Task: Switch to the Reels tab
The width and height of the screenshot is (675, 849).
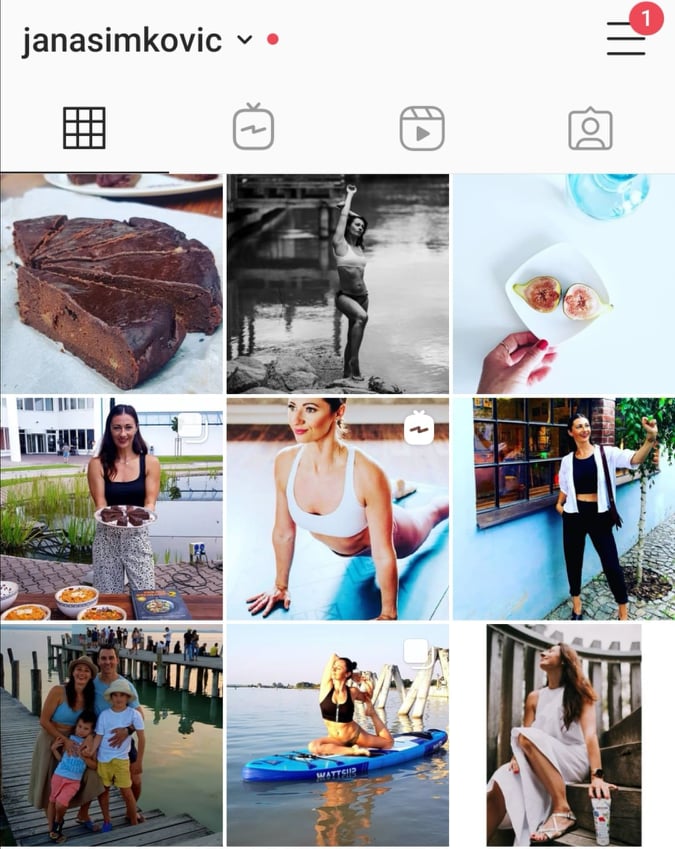Action: tap(422, 128)
